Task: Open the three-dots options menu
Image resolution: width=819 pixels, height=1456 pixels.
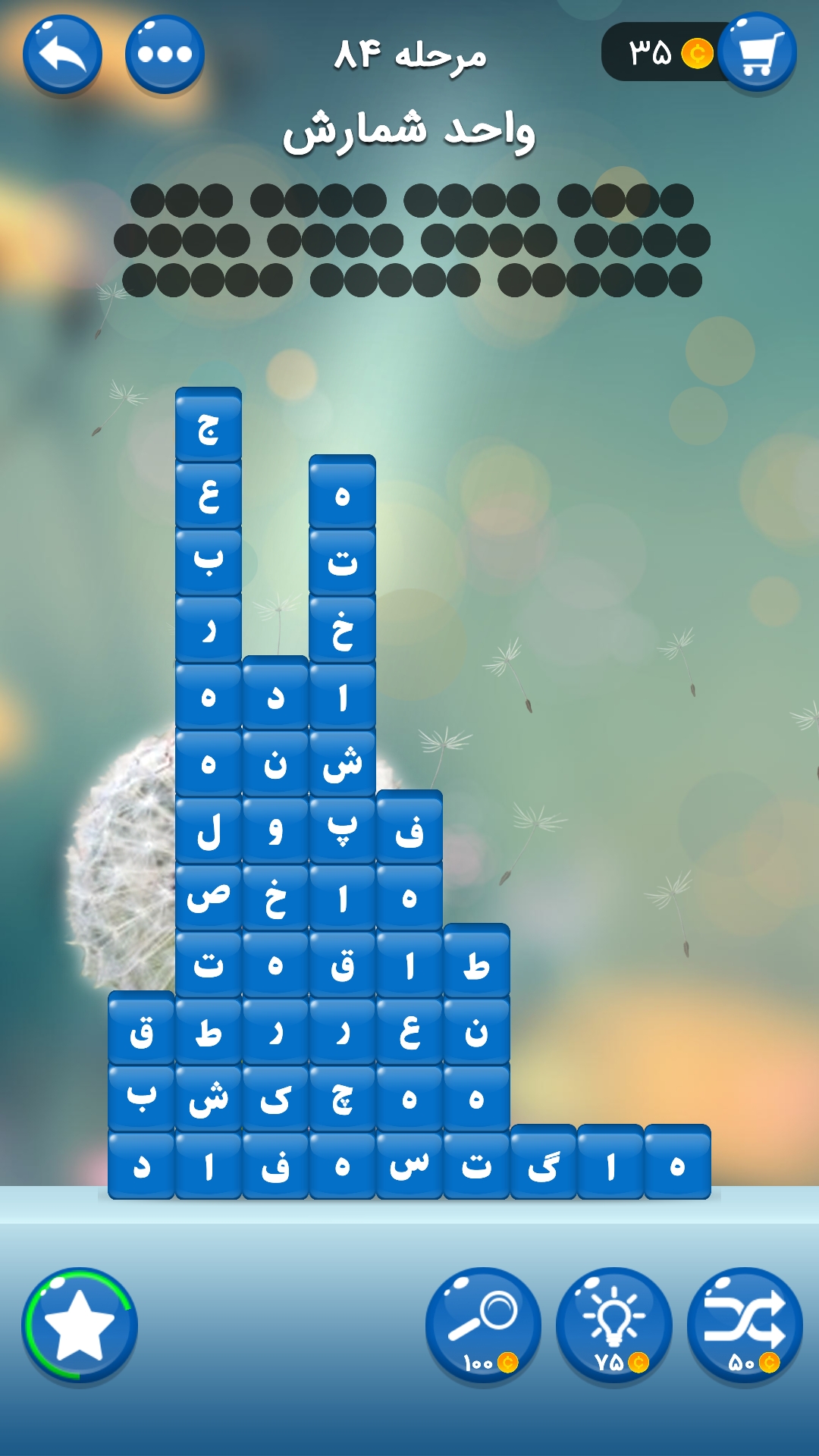Action: click(x=165, y=55)
